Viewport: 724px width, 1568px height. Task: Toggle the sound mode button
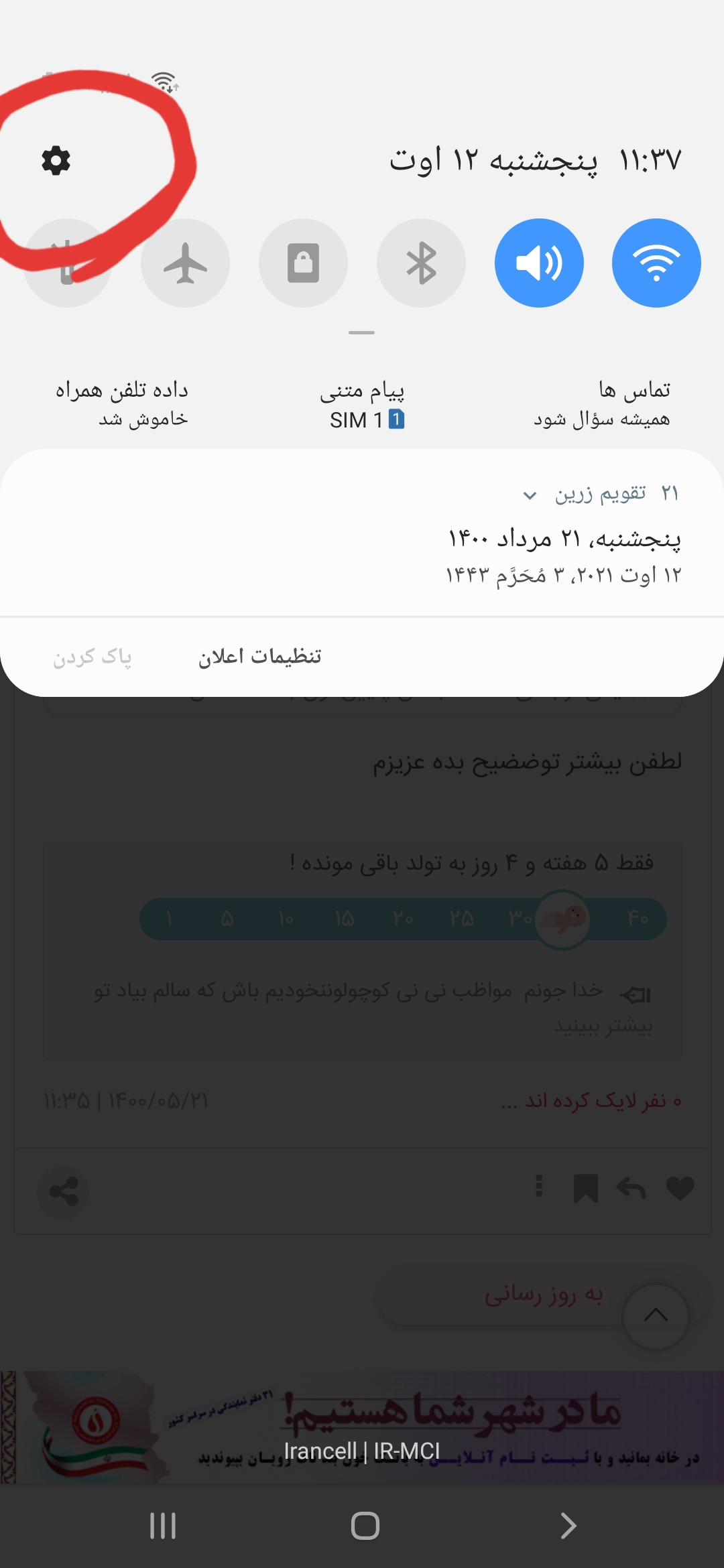(x=539, y=263)
